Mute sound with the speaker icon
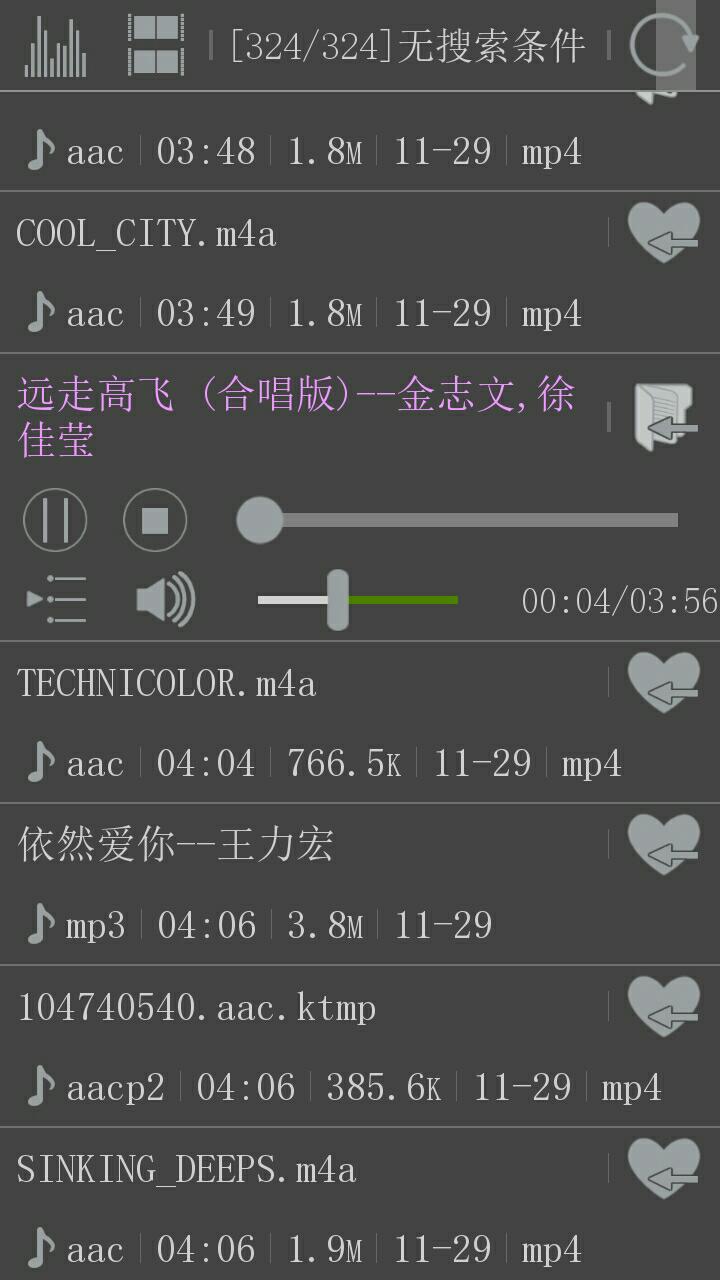Image resolution: width=720 pixels, height=1280 pixels. click(x=166, y=600)
